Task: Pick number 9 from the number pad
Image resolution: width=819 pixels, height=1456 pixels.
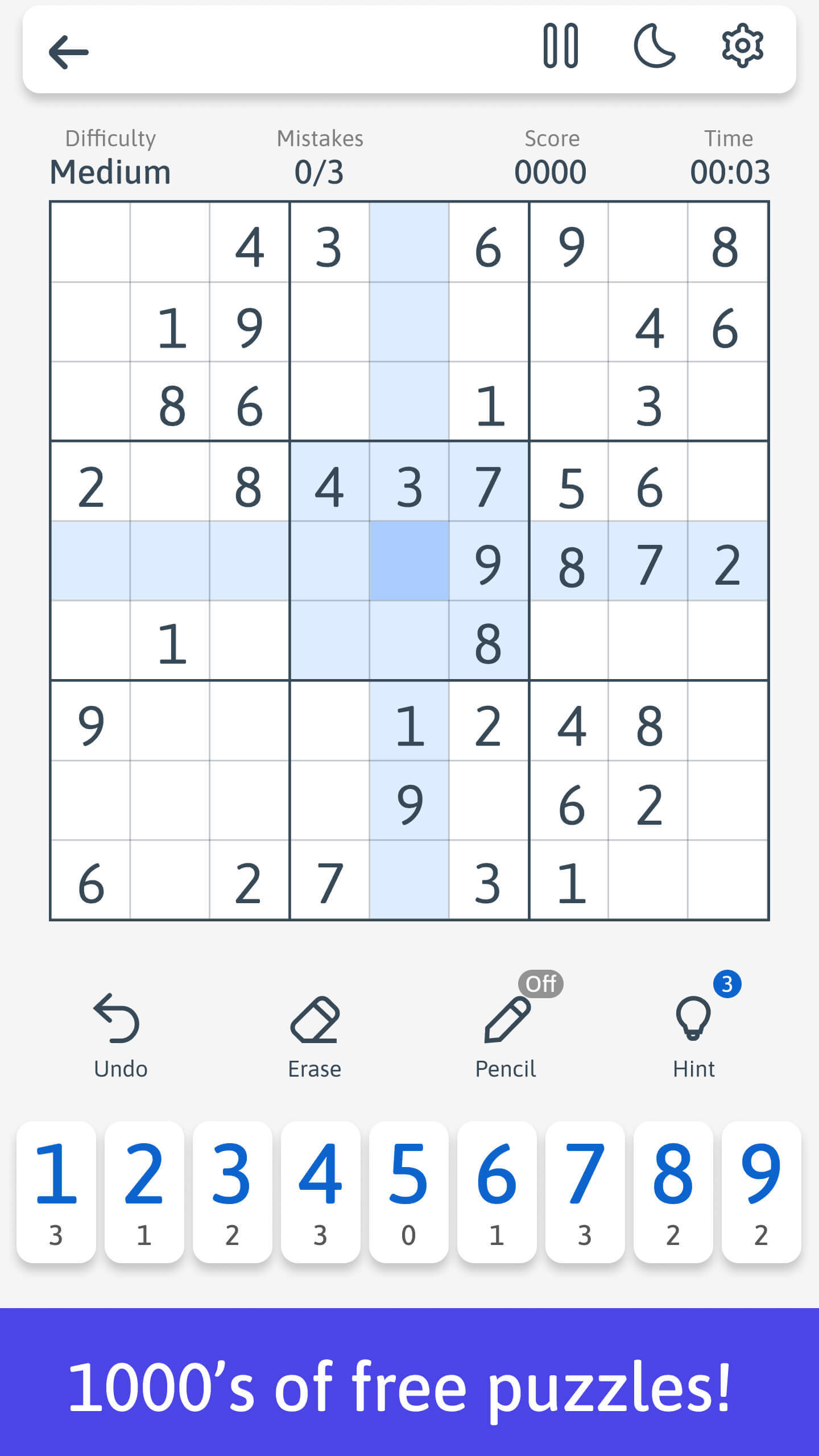Action: [761, 1192]
